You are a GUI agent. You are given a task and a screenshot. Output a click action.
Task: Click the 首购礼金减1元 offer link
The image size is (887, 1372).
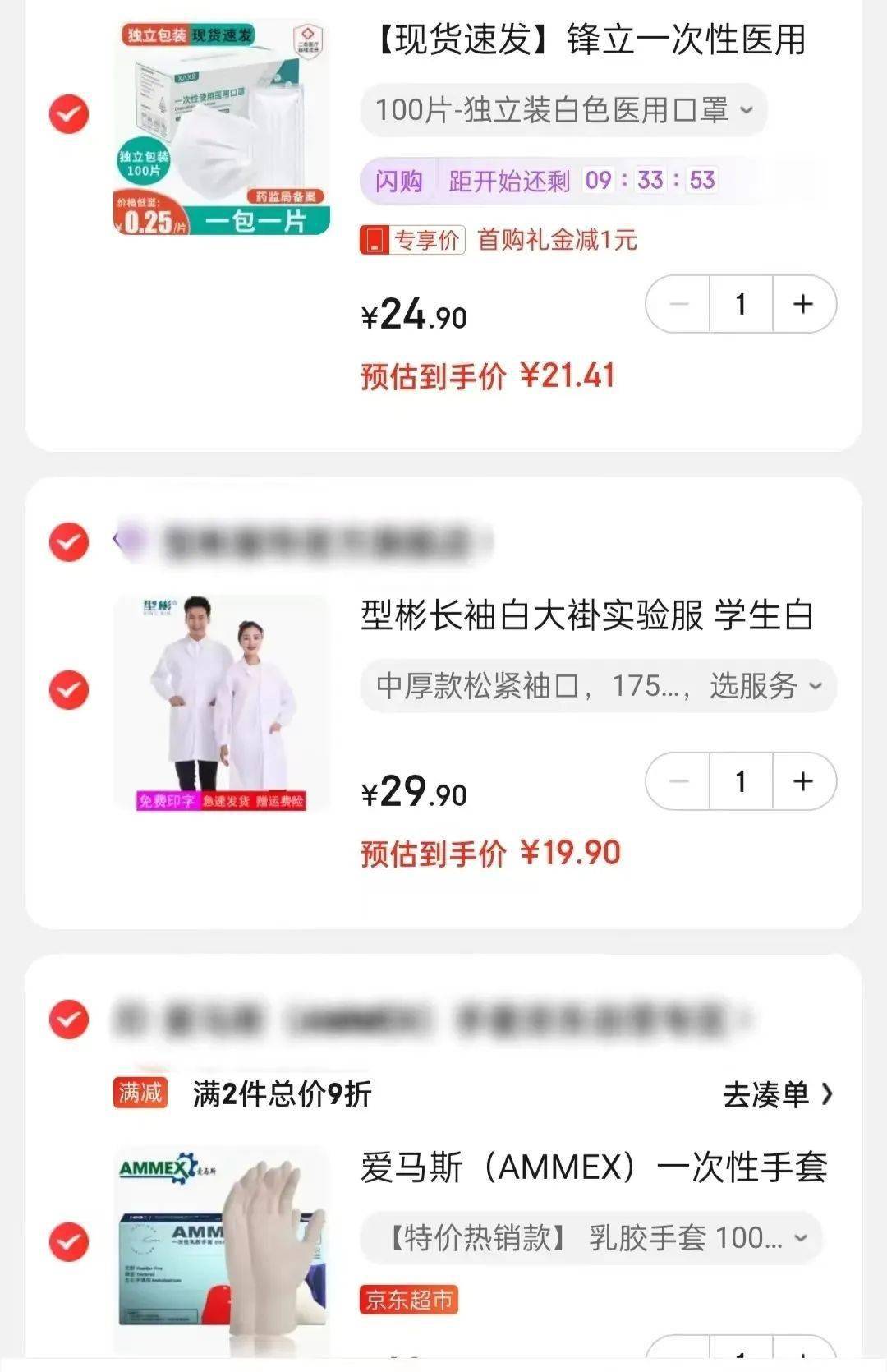point(556,239)
